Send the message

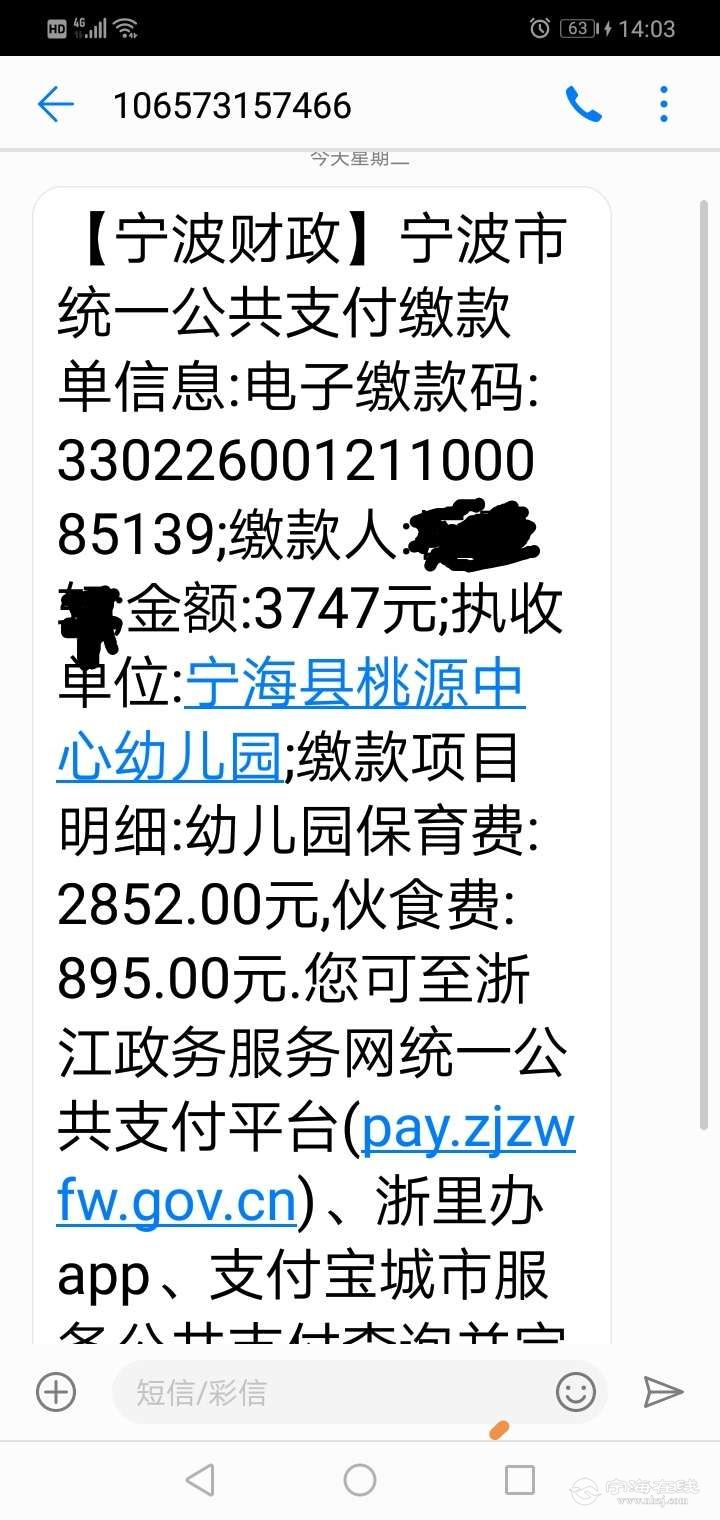662,1391
